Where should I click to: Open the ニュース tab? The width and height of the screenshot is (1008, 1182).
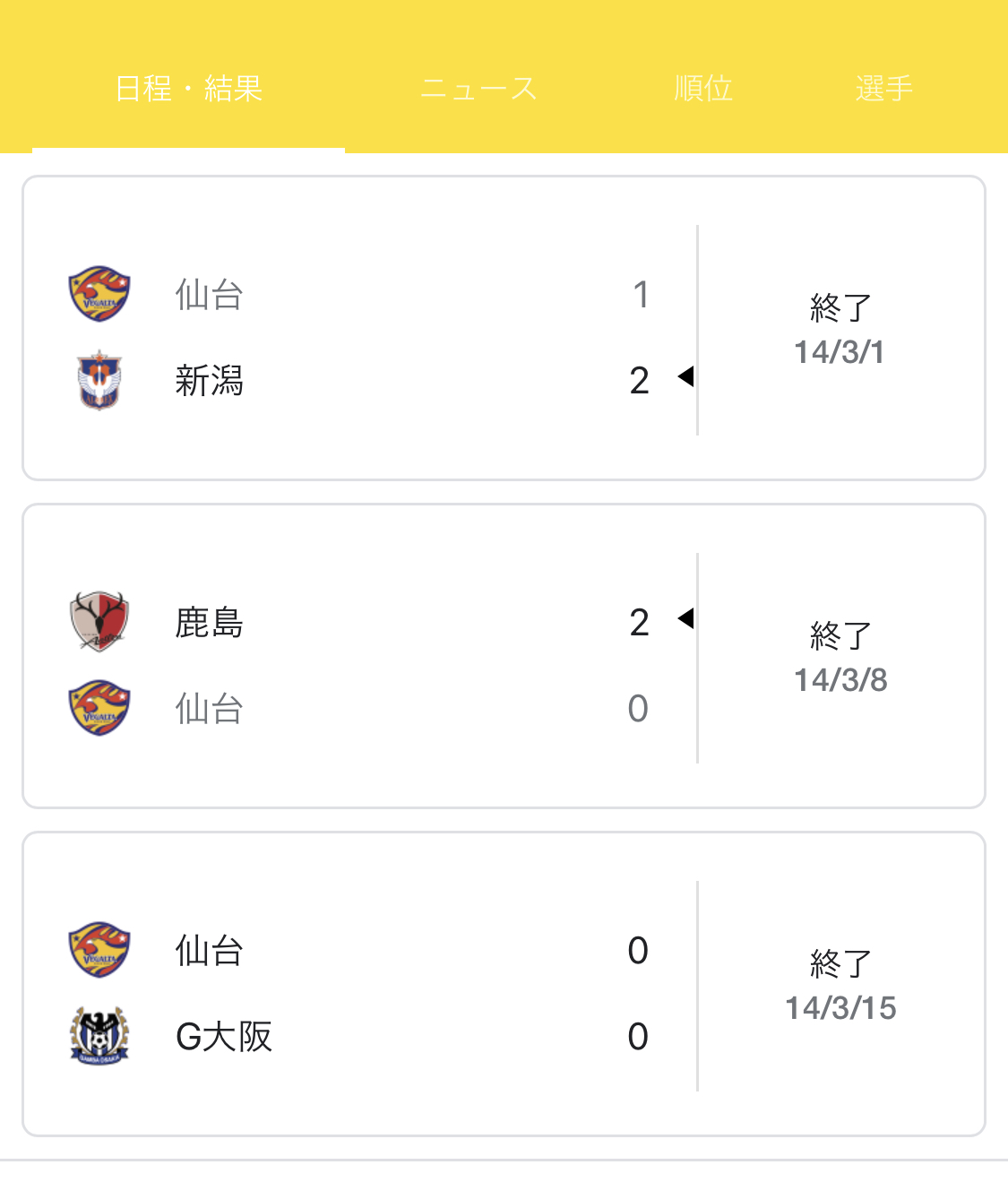[x=478, y=89]
